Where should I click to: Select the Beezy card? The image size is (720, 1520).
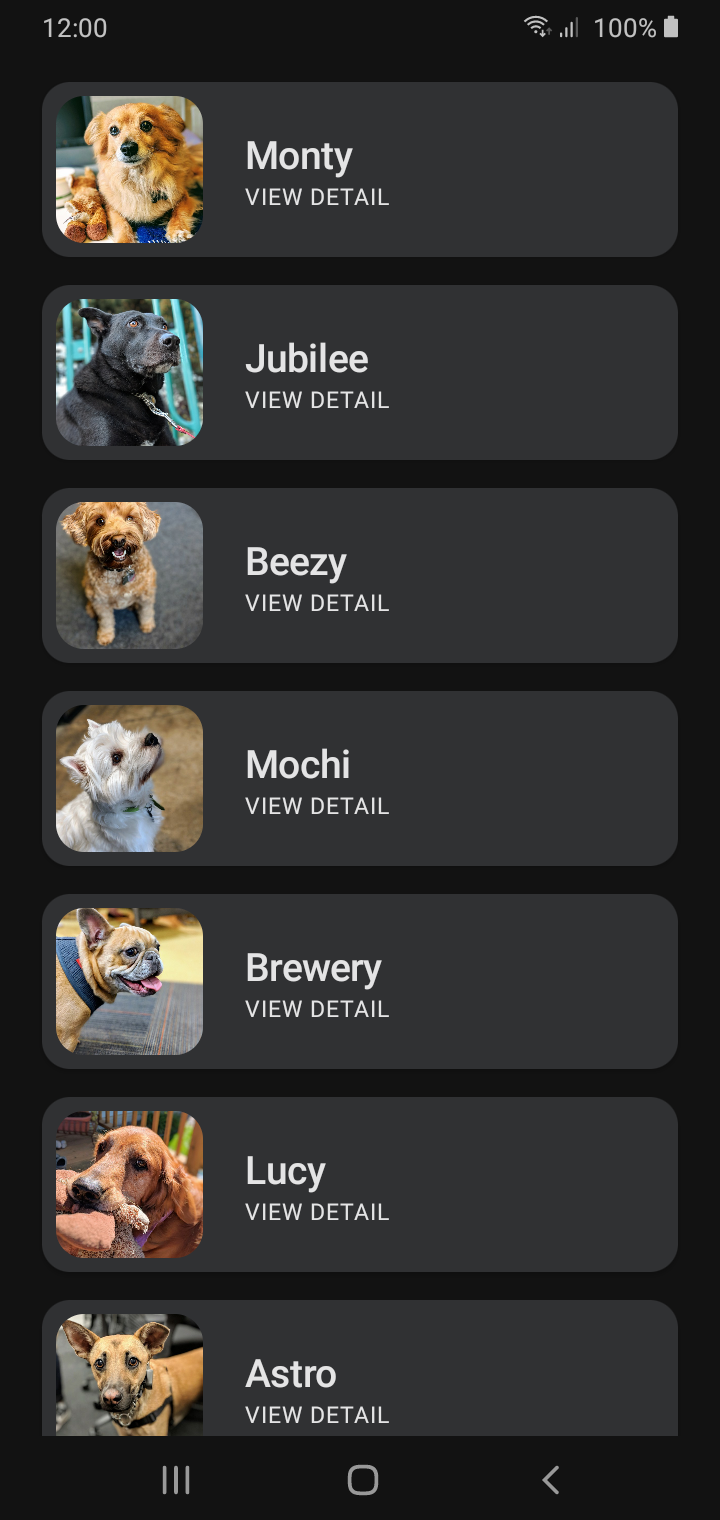tap(360, 576)
